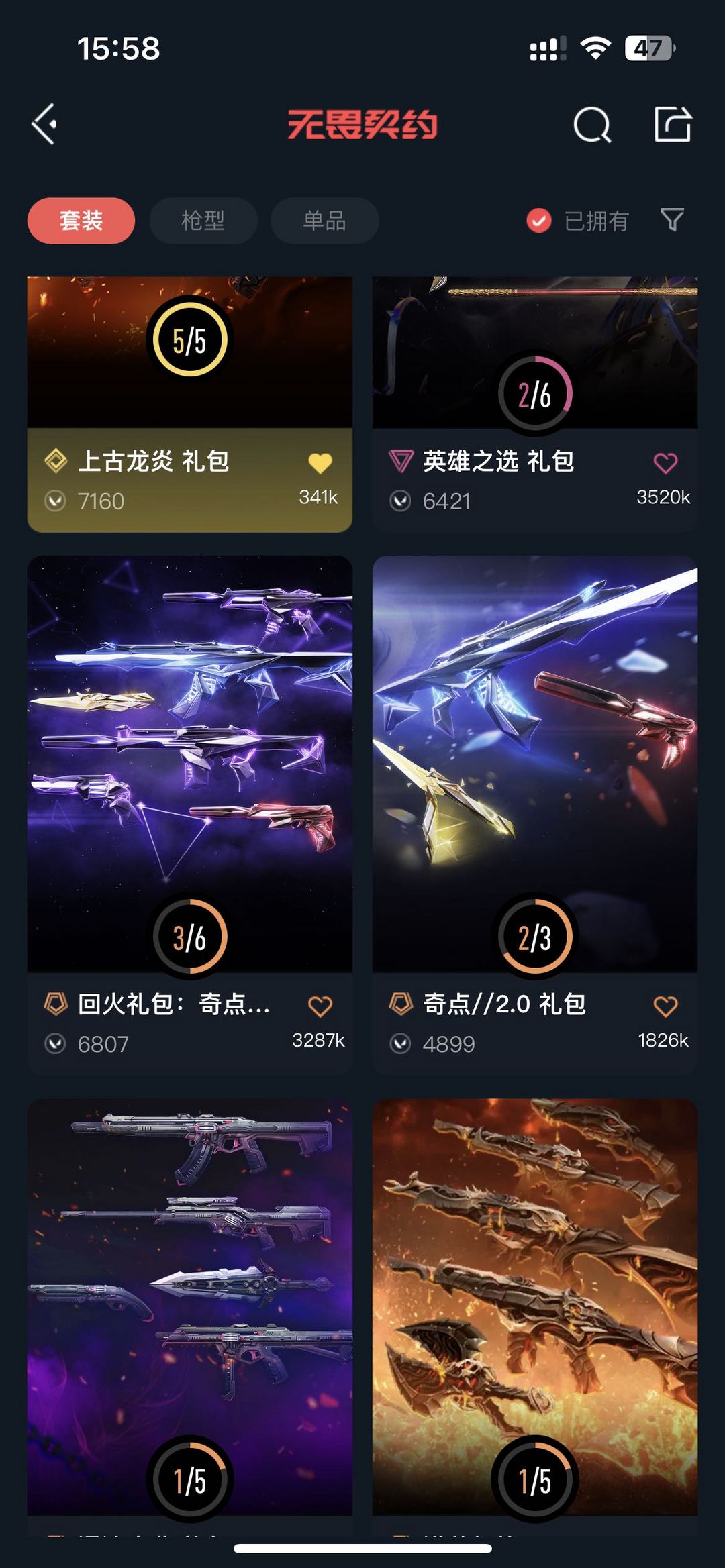725x1568 pixels.
Task: Toggle the 已拥有 checkbox
Action: click(577, 221)
